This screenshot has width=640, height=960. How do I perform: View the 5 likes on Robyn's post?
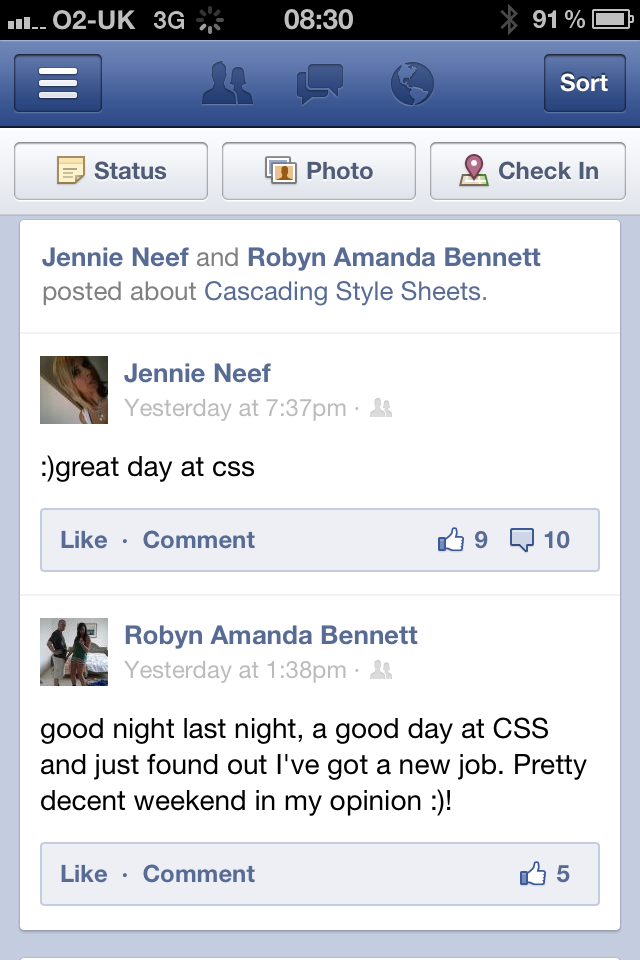tap(545, 874)
